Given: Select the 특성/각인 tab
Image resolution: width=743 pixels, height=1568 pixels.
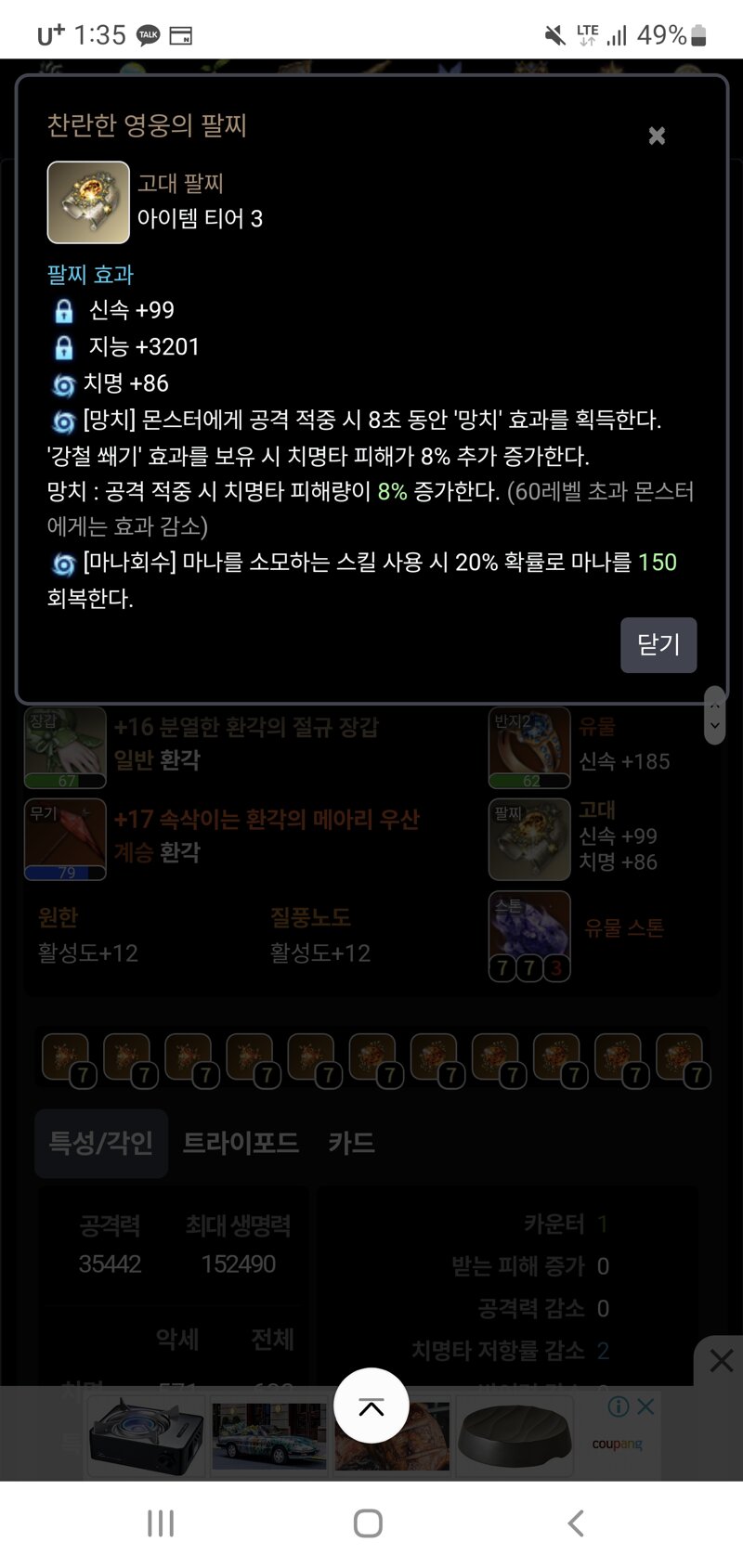Looking at the screenshot, I should 101,1143.
